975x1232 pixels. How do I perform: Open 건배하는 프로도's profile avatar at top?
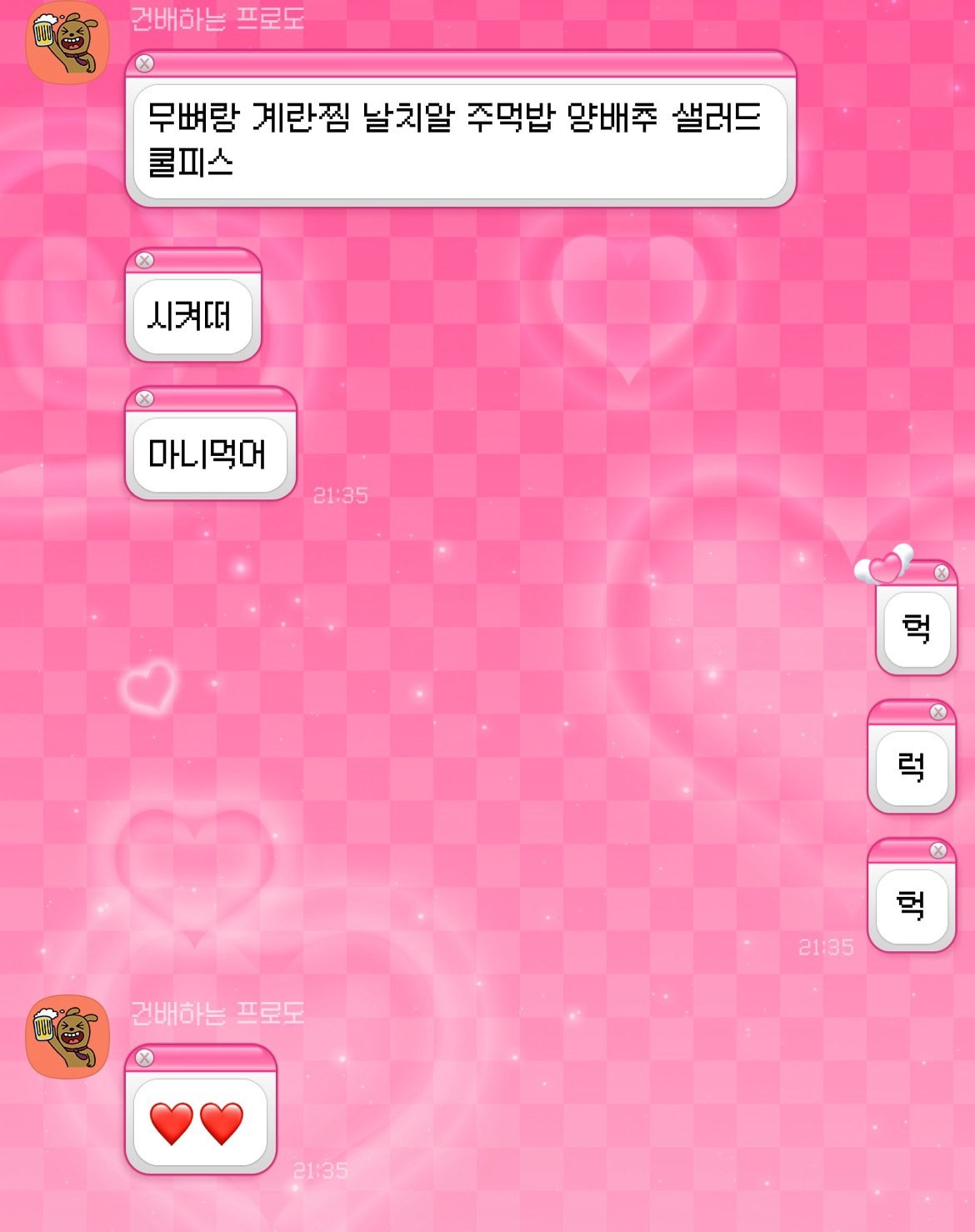click(67, 36)
